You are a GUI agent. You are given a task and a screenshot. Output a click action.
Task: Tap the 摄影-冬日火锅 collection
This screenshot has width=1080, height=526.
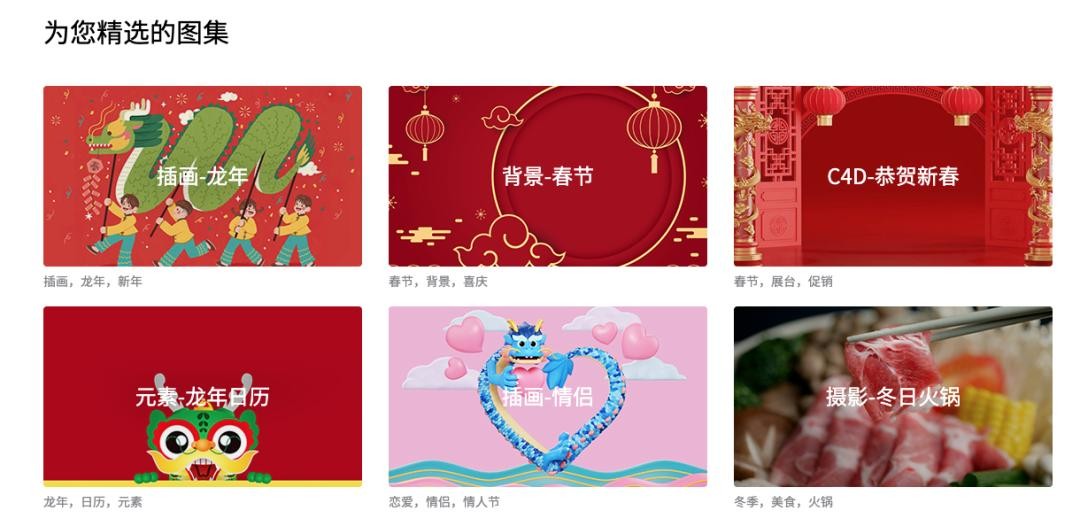point(892,396)
